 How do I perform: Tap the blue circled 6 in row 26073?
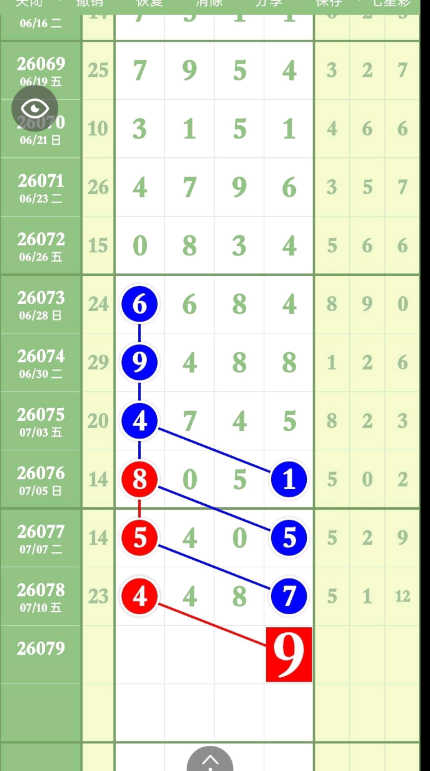pyautogui.click(x=140, y=304)
